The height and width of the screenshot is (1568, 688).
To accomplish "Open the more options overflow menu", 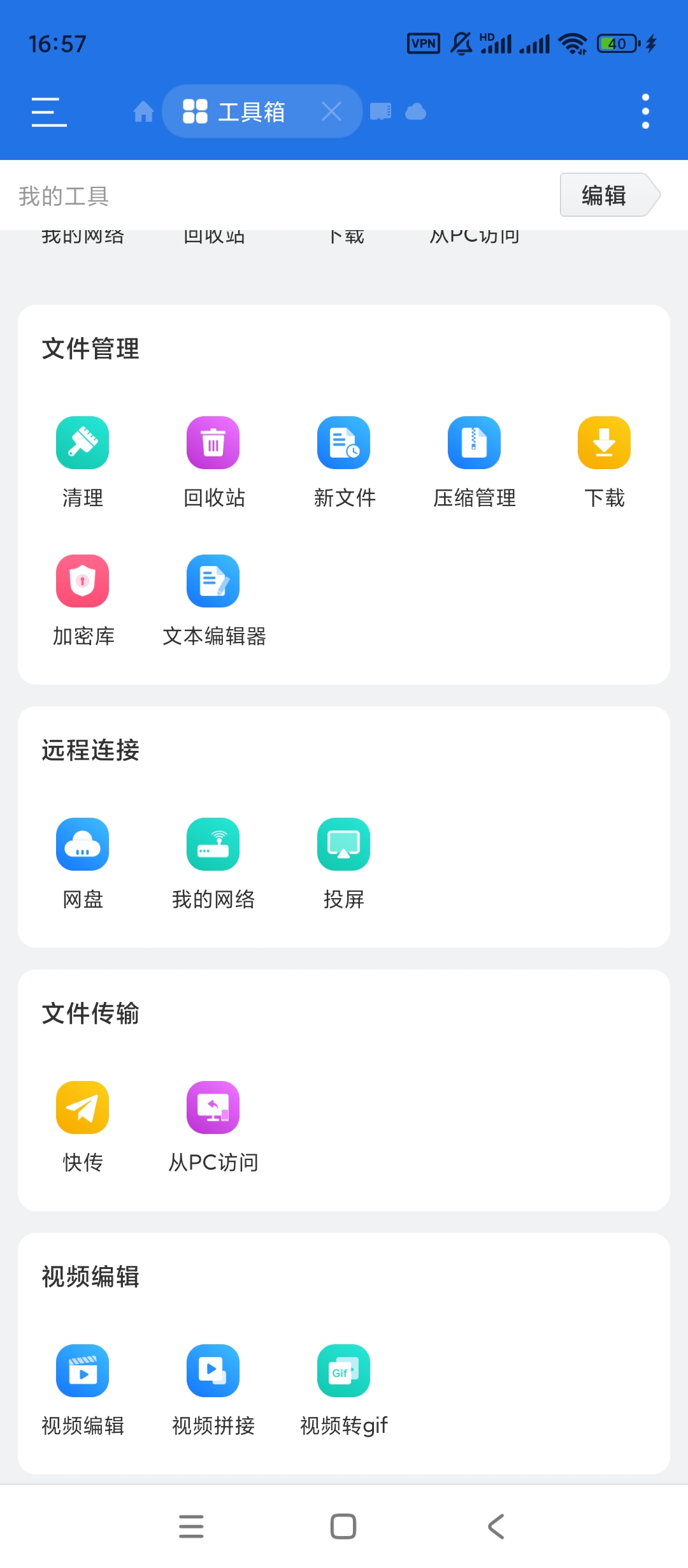I will click(645, 112).
